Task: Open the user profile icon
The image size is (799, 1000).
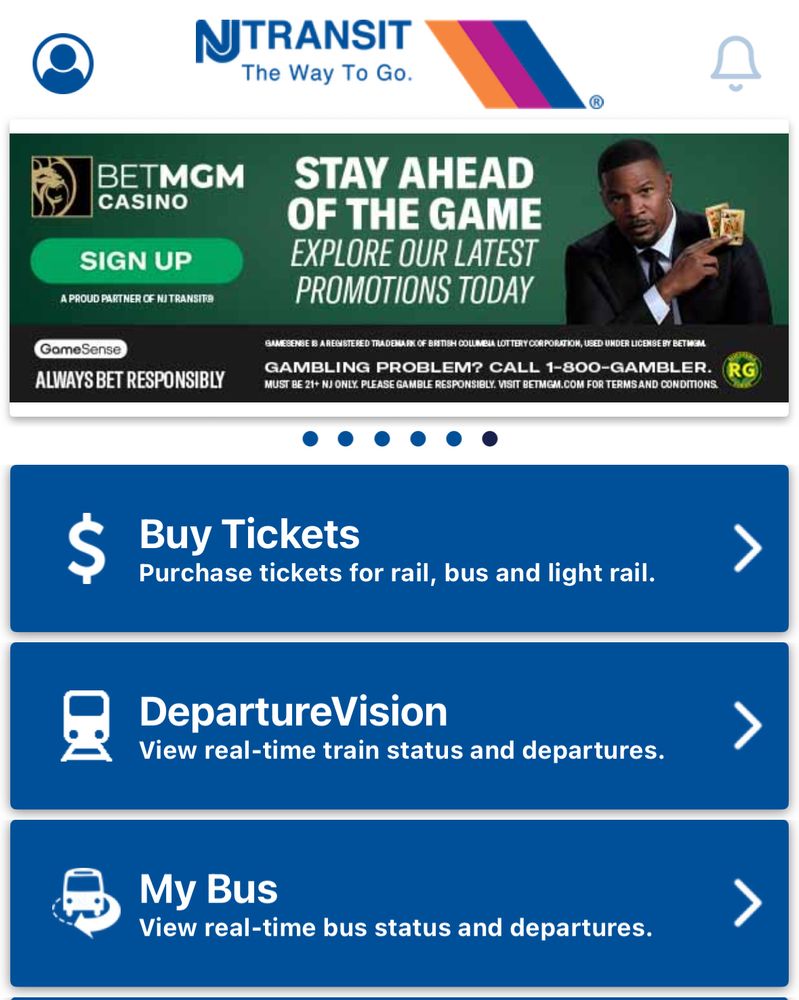Action: click(x=62, y=63)
